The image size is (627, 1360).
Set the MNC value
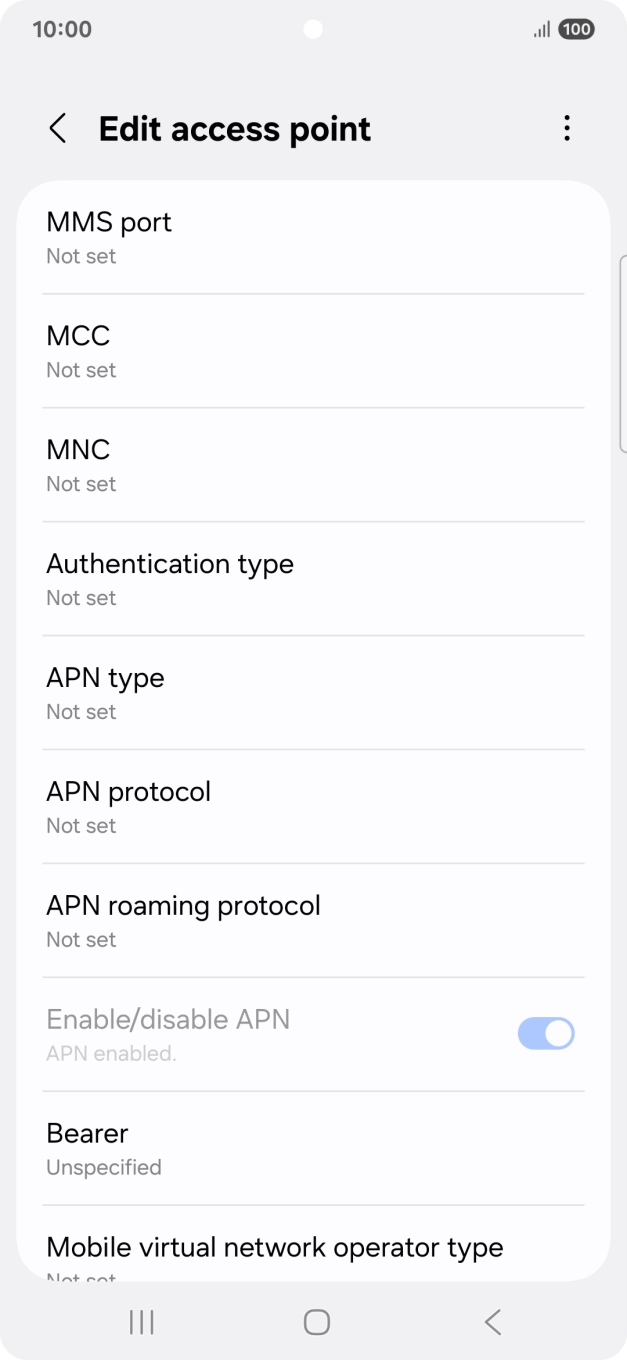(313, 465)
